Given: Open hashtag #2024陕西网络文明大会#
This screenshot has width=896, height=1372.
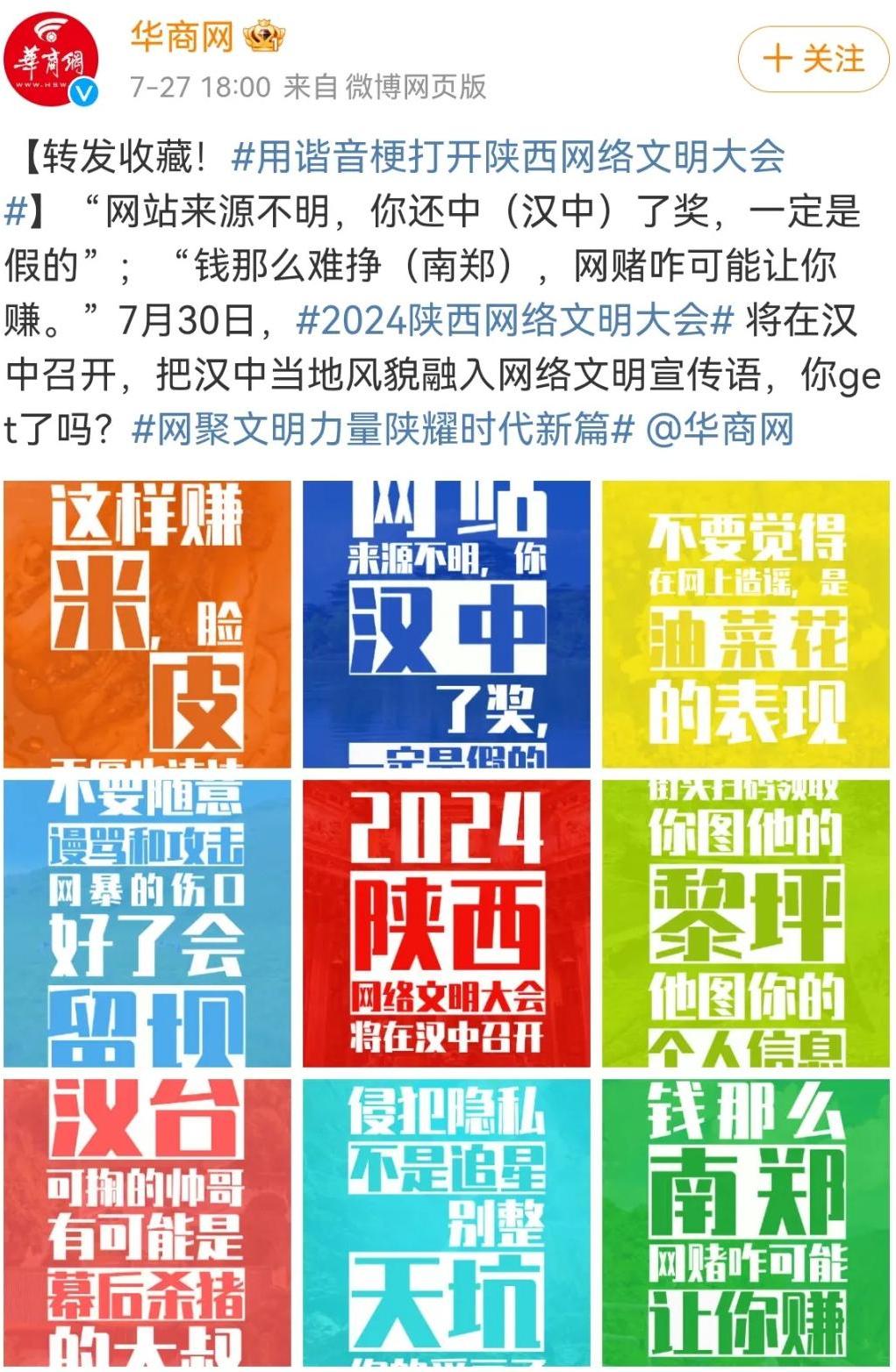Looking at the screenshot, I should pyautogui.click(x=514, y=321).
